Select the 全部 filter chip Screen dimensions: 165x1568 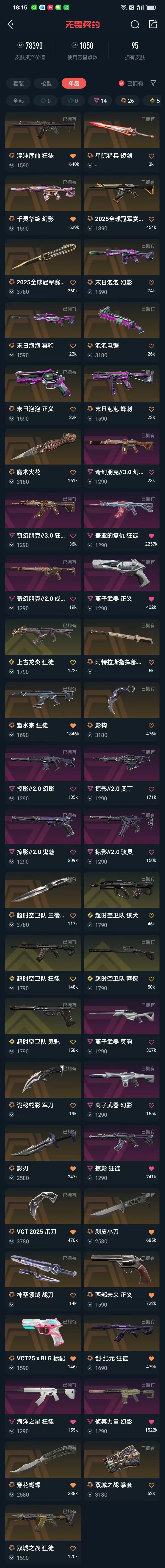point(18,101)
